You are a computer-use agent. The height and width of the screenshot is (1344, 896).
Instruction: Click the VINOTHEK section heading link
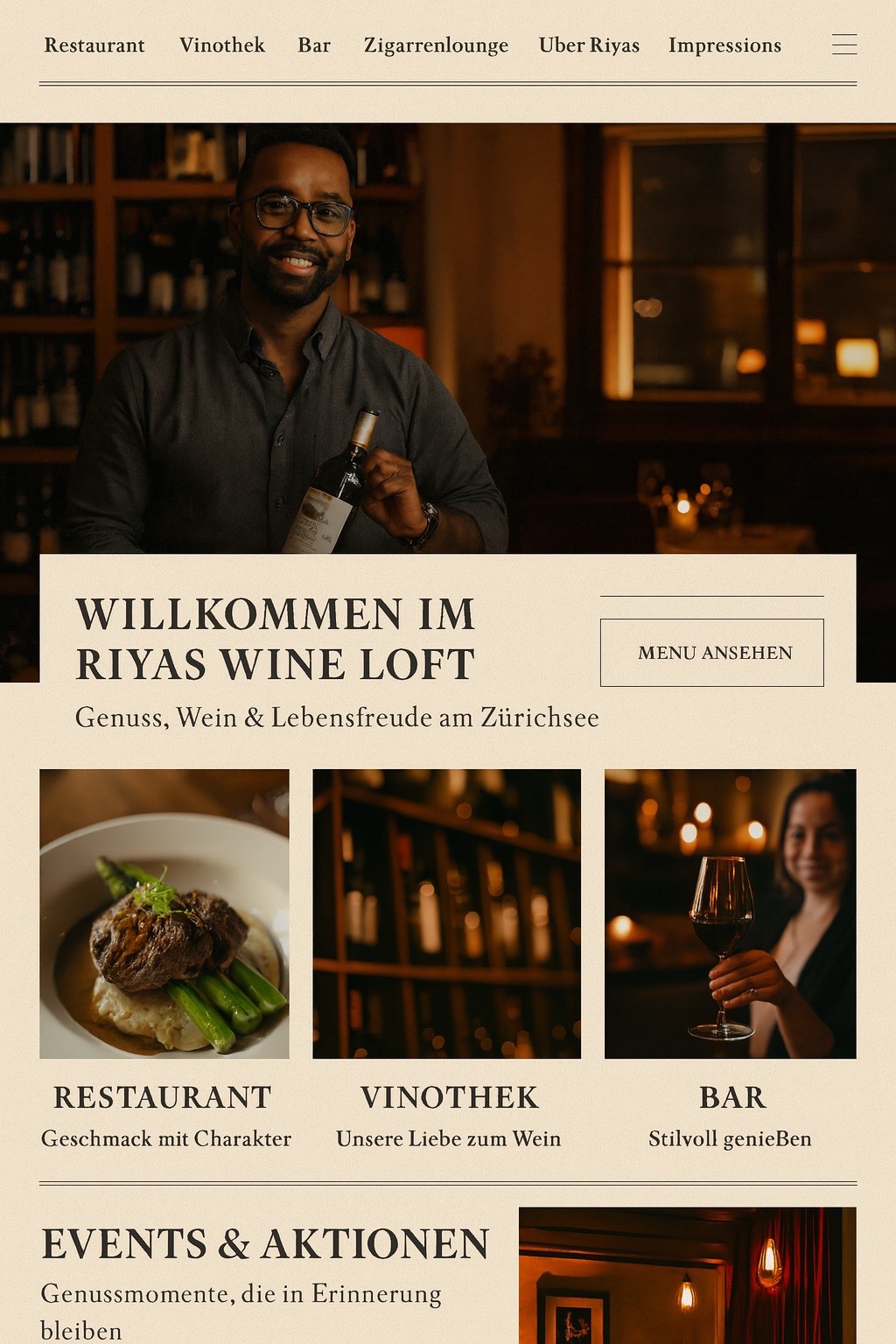click(x=450, y=1096)
